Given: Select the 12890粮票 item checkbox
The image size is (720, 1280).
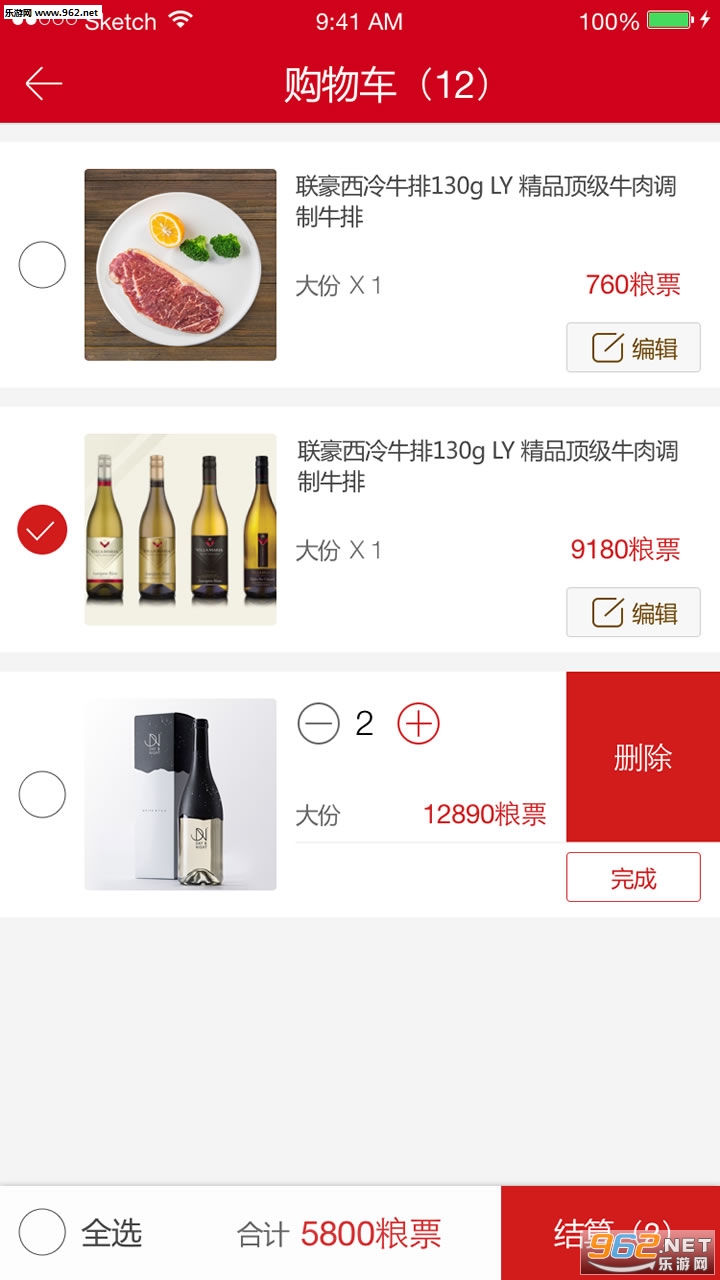Looking at the screenshot, I should coord(42,795).
